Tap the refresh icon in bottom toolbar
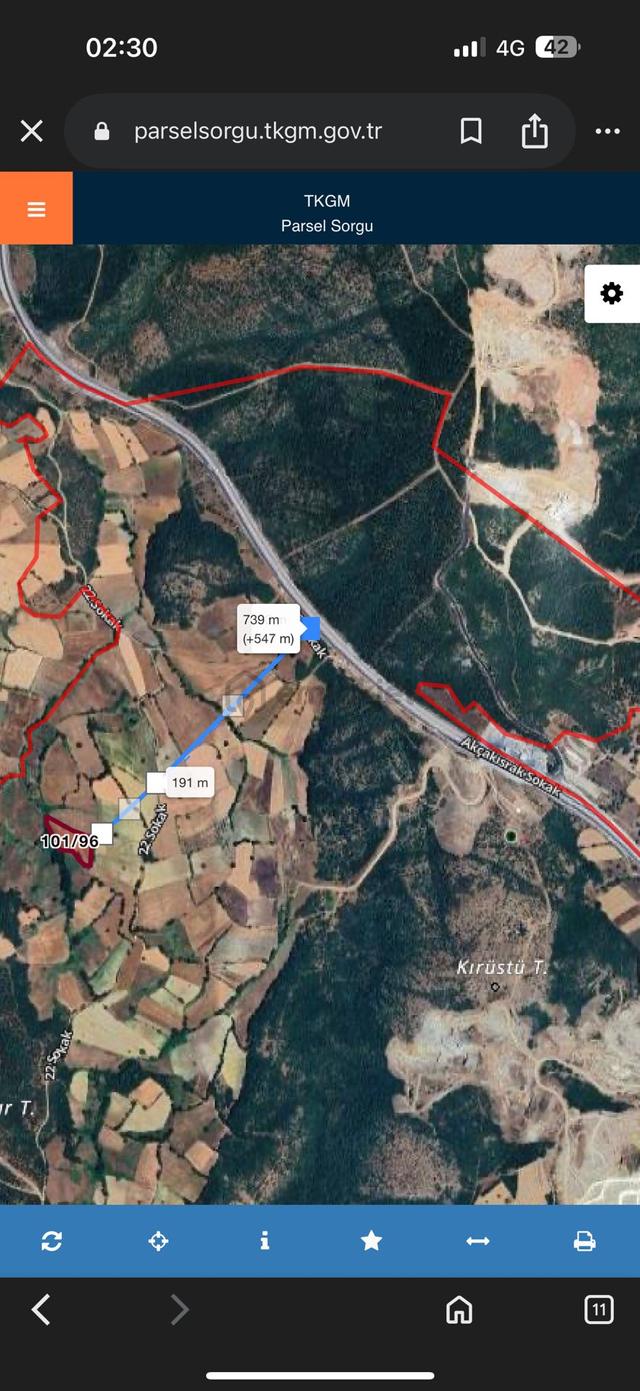The image size is (640, 1391). click(52, 1241)
